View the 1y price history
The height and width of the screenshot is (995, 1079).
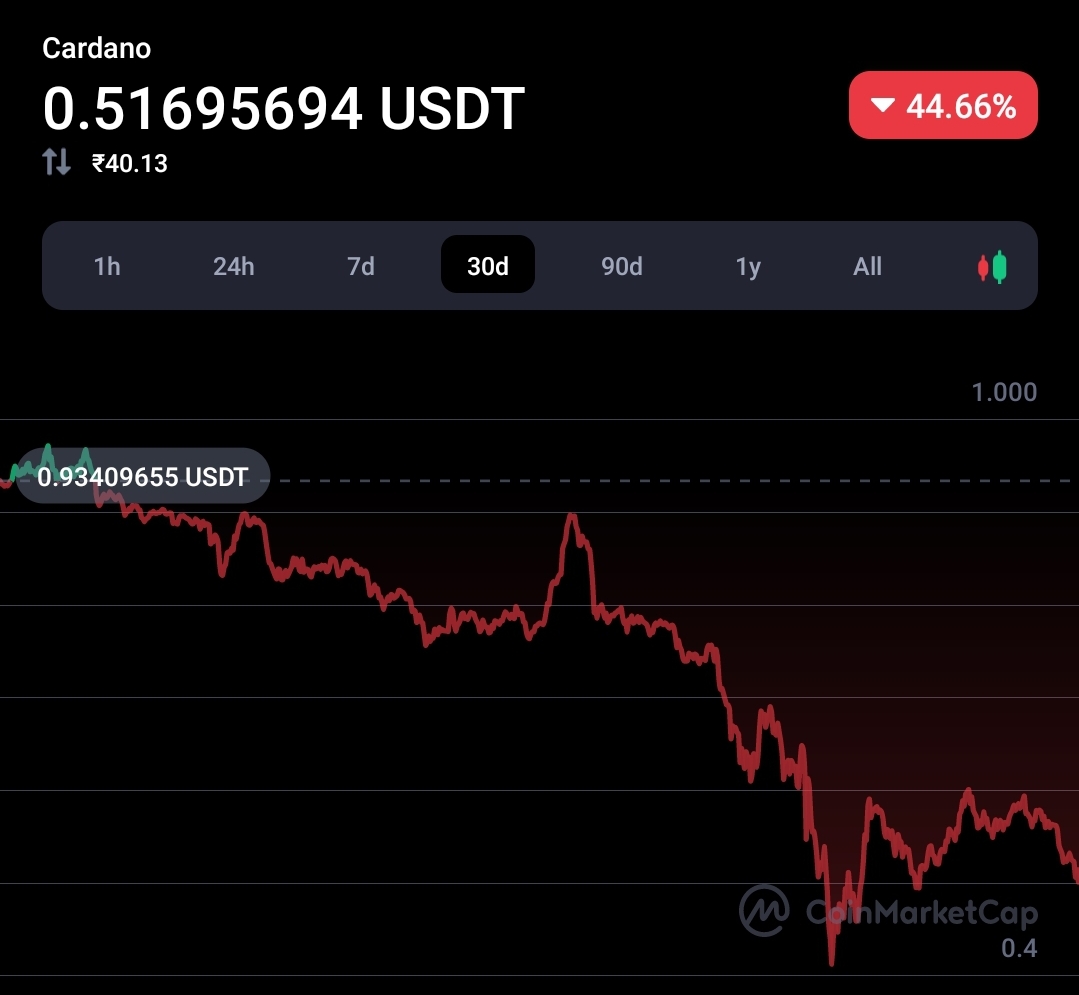(x=748, y=266)
